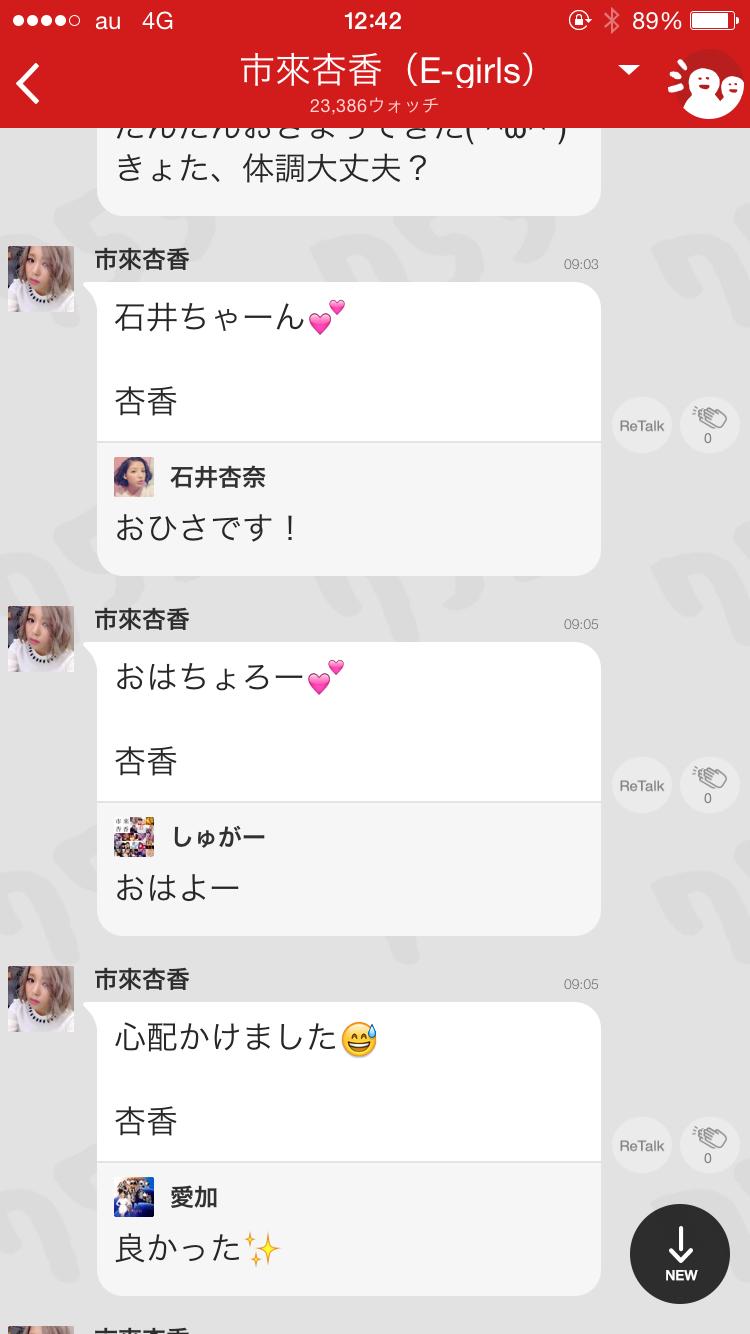Open 石井杏奈's small profile icon

click(134, 477)
